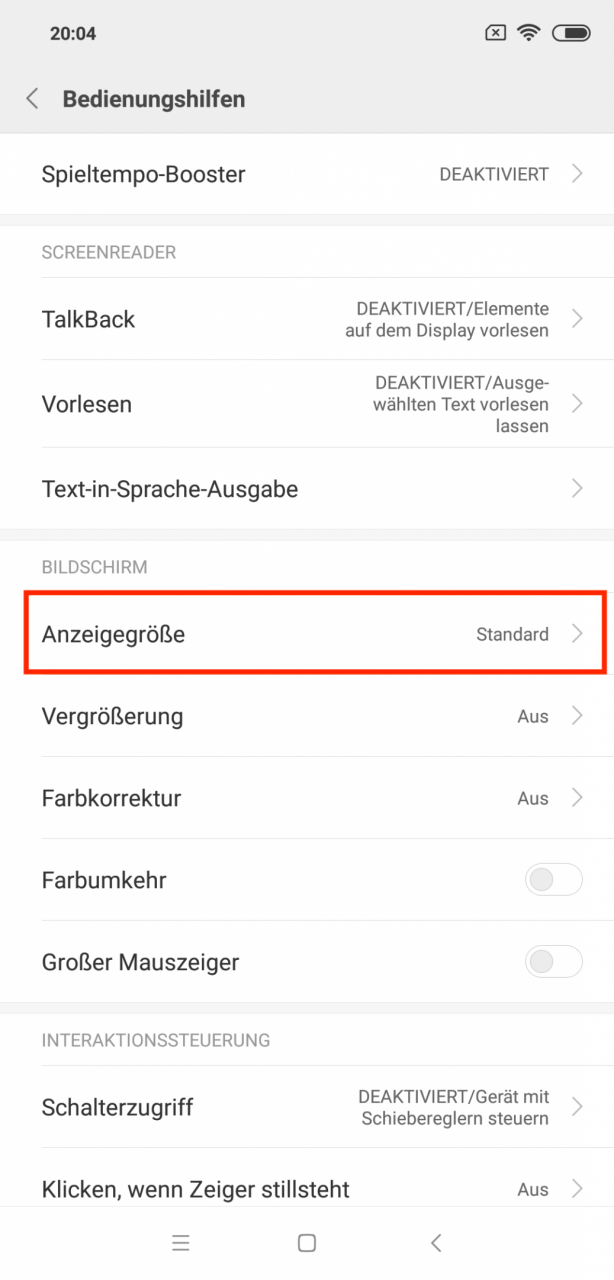Open Vergrößerung settings
Viewport: 614px width, 1280px height.
(x=307, y=716)
